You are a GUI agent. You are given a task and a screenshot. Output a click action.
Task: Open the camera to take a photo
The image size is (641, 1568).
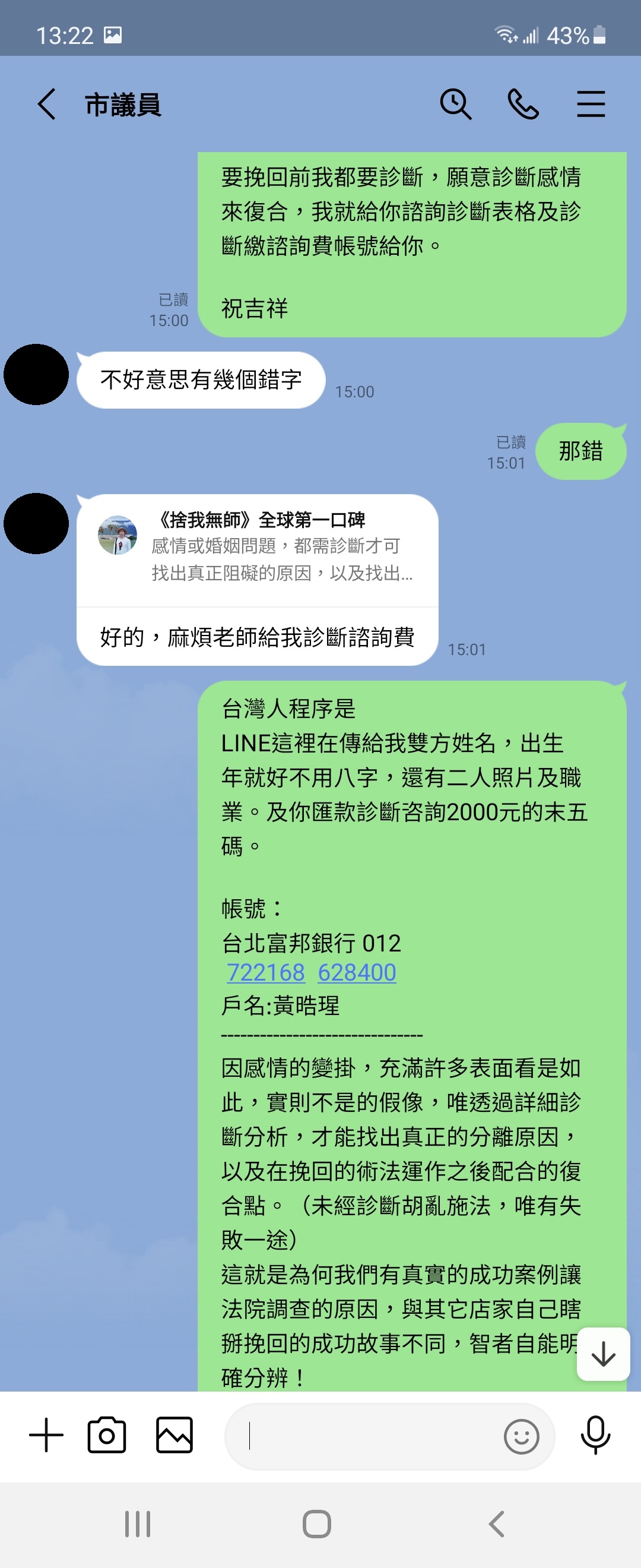(107, 1435)
